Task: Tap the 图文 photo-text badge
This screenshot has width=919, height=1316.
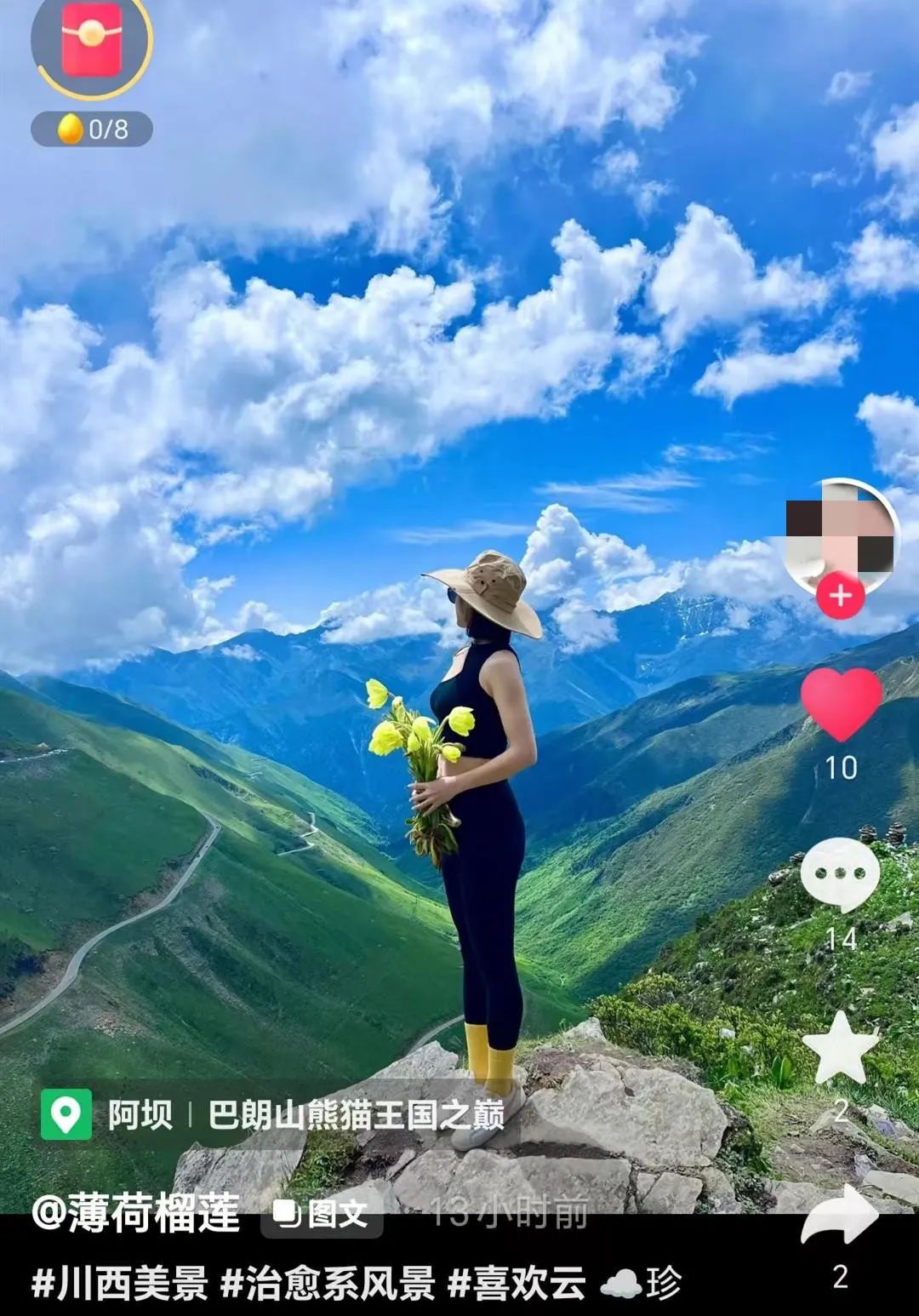Action: (322, 1215)
